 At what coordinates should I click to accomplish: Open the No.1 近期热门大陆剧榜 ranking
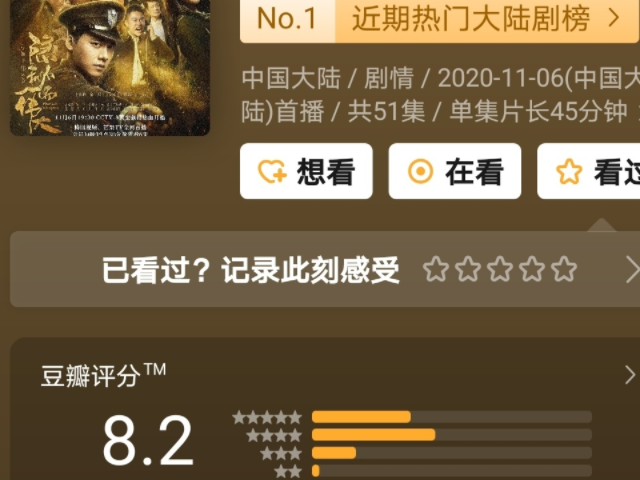click(440, 19)
